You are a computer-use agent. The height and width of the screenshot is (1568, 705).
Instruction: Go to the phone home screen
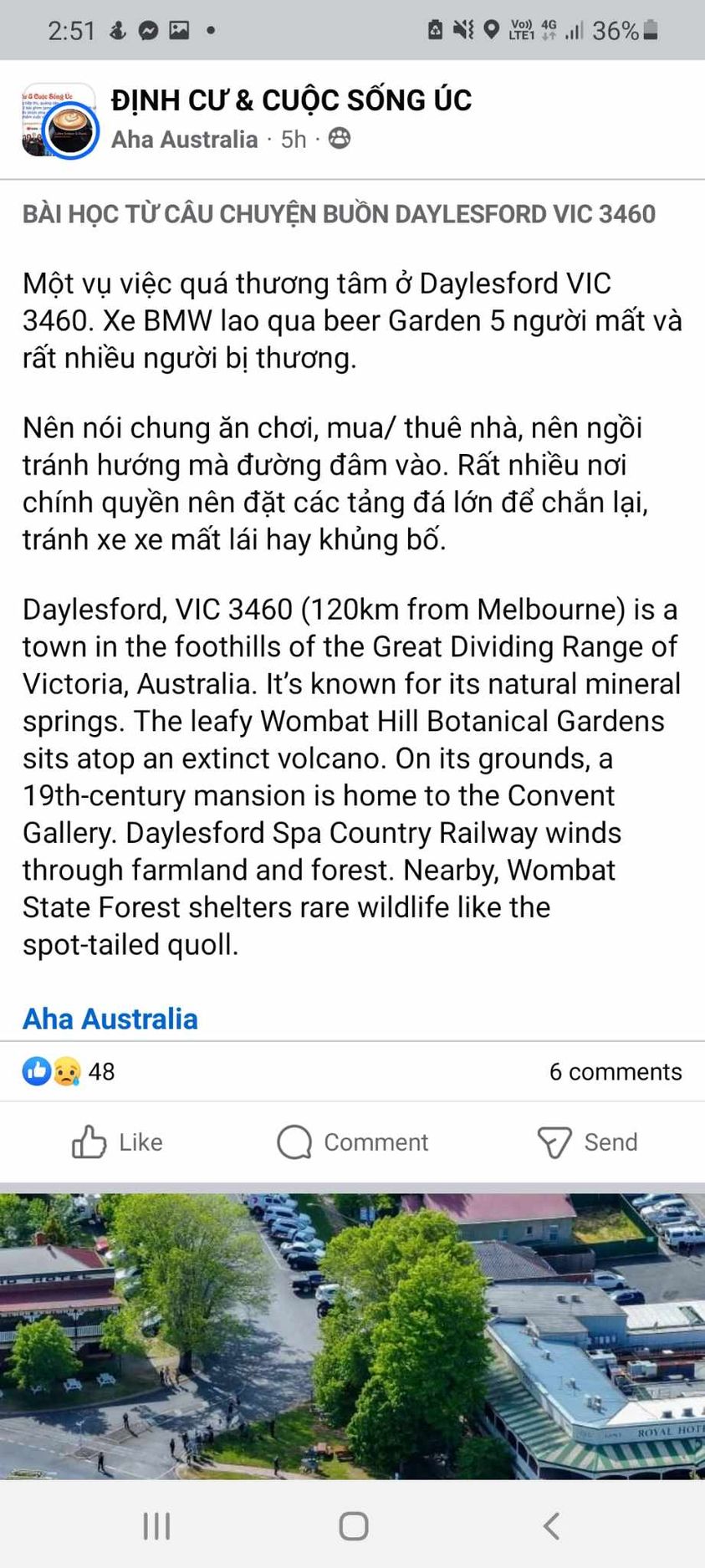point(353,1525)
